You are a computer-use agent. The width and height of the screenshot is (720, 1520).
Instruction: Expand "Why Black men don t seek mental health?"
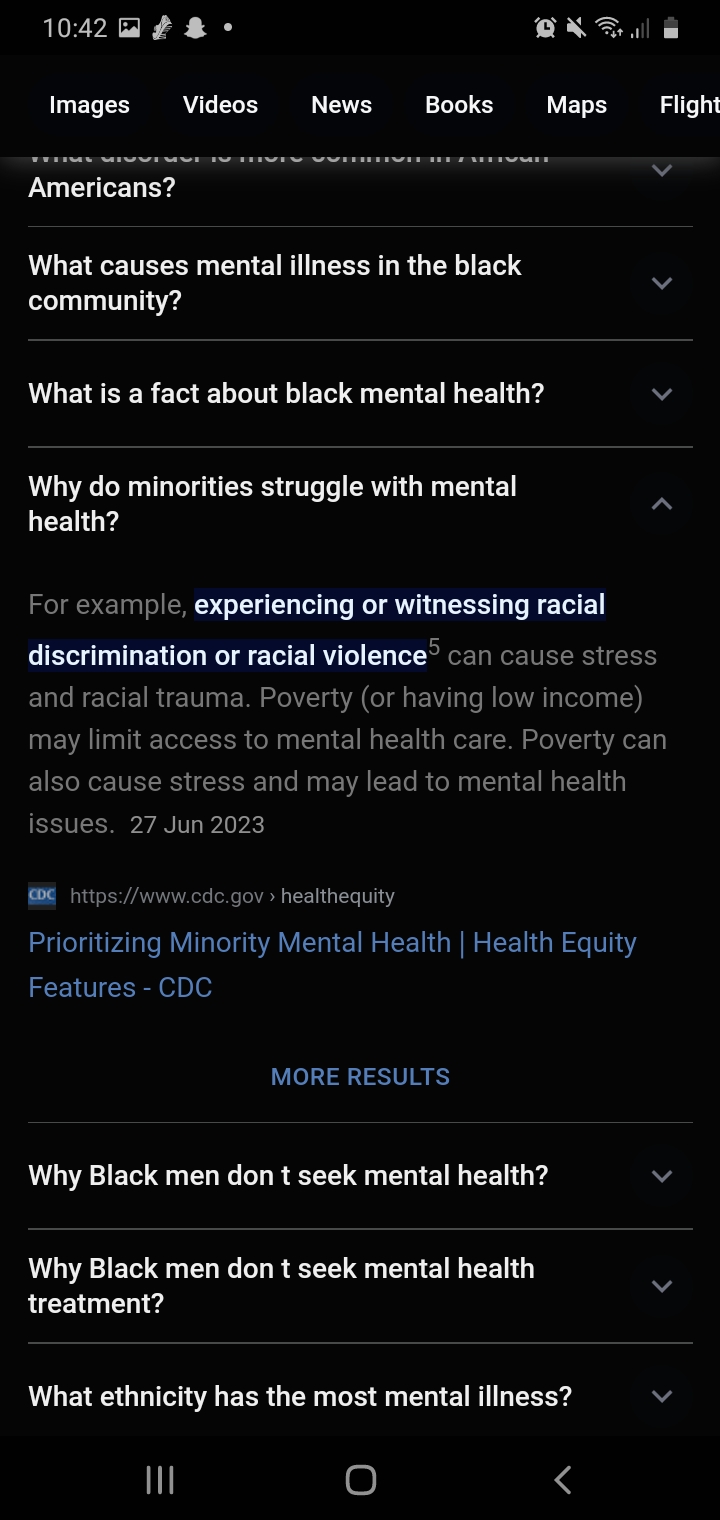point(360,1176)
